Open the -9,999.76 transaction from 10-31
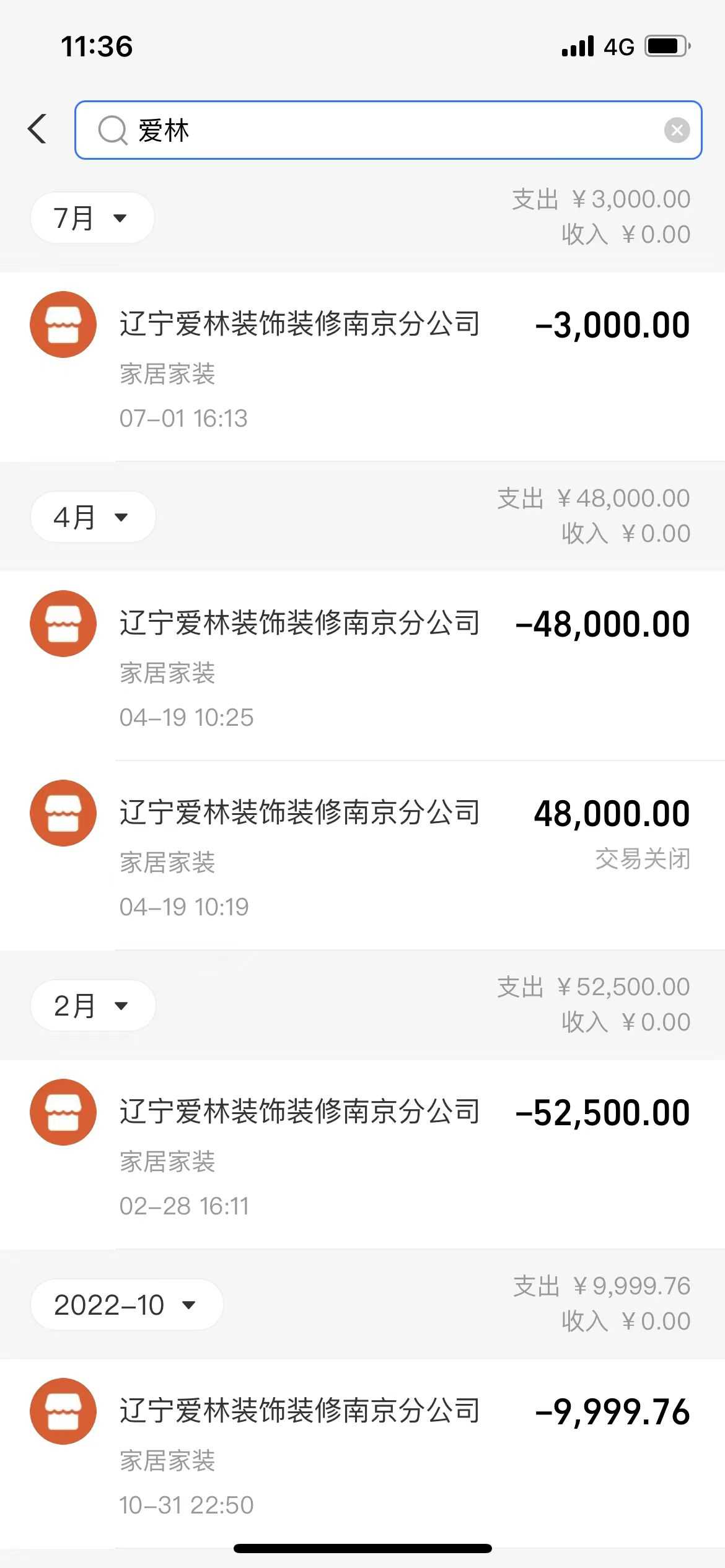 [362, 1453]
